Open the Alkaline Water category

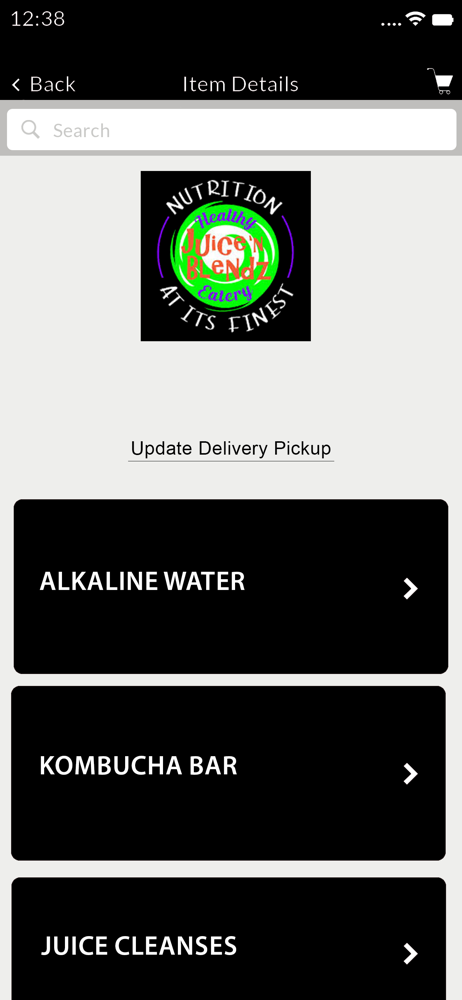(x=231, y=586)
